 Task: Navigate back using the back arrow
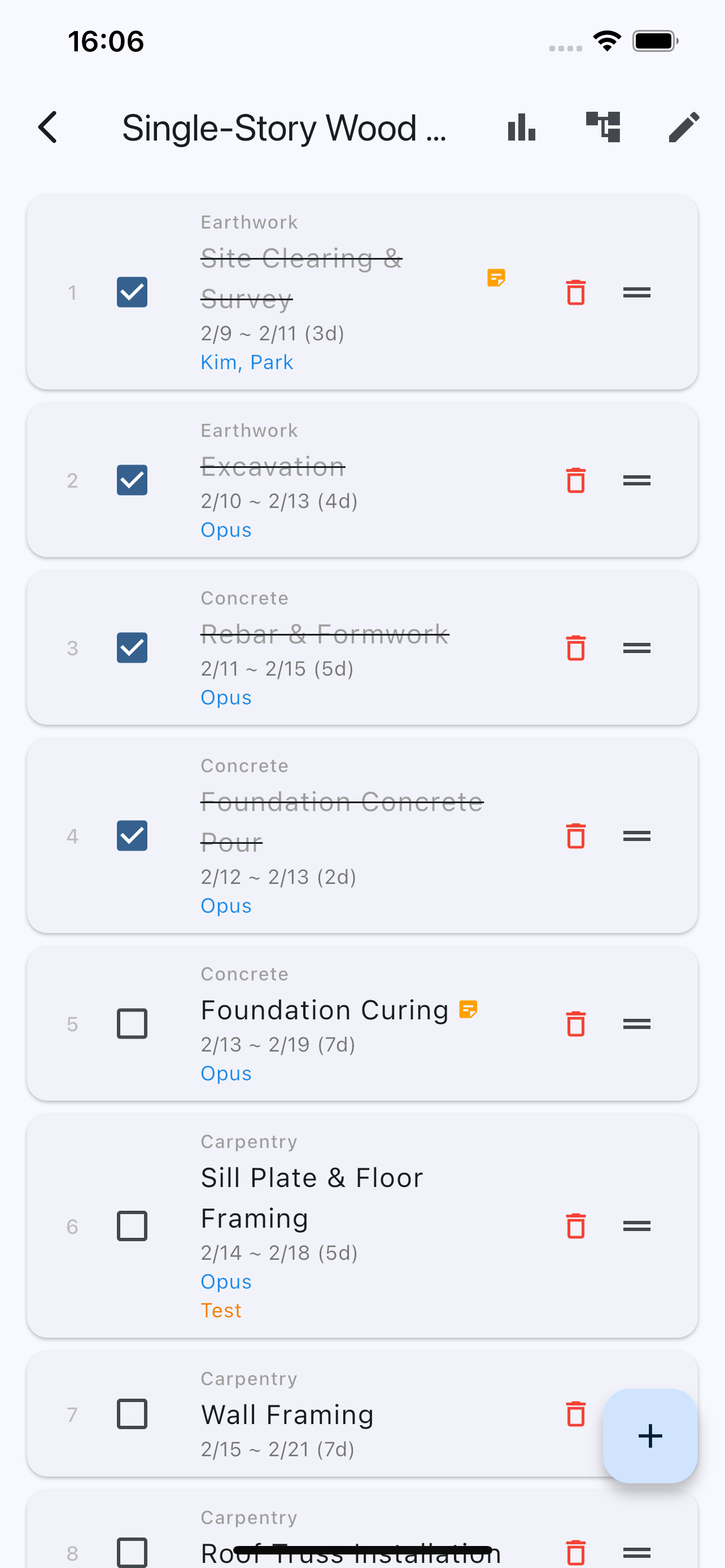pyautogui.click(x=48, y=128)
